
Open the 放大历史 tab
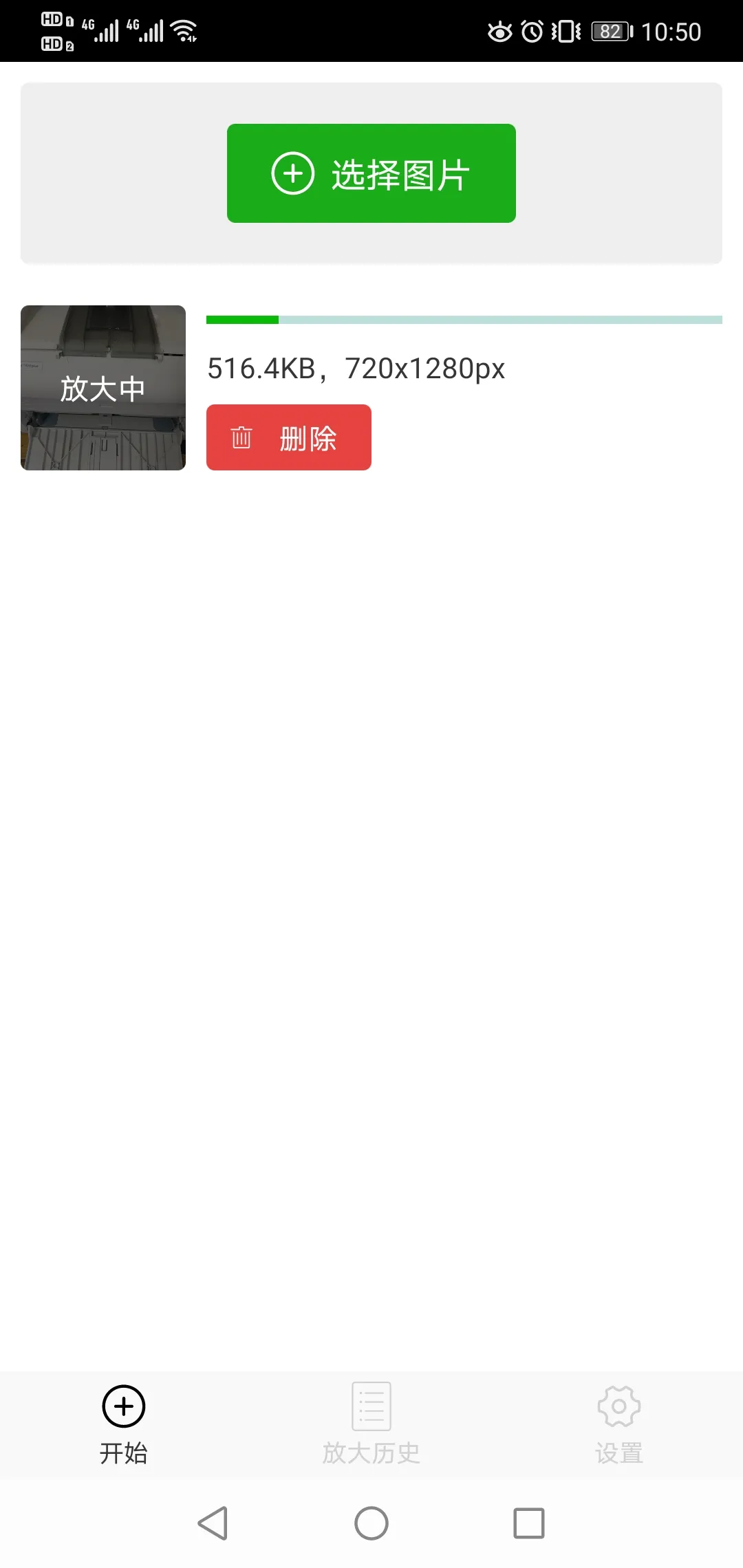tap(371, 1425)
